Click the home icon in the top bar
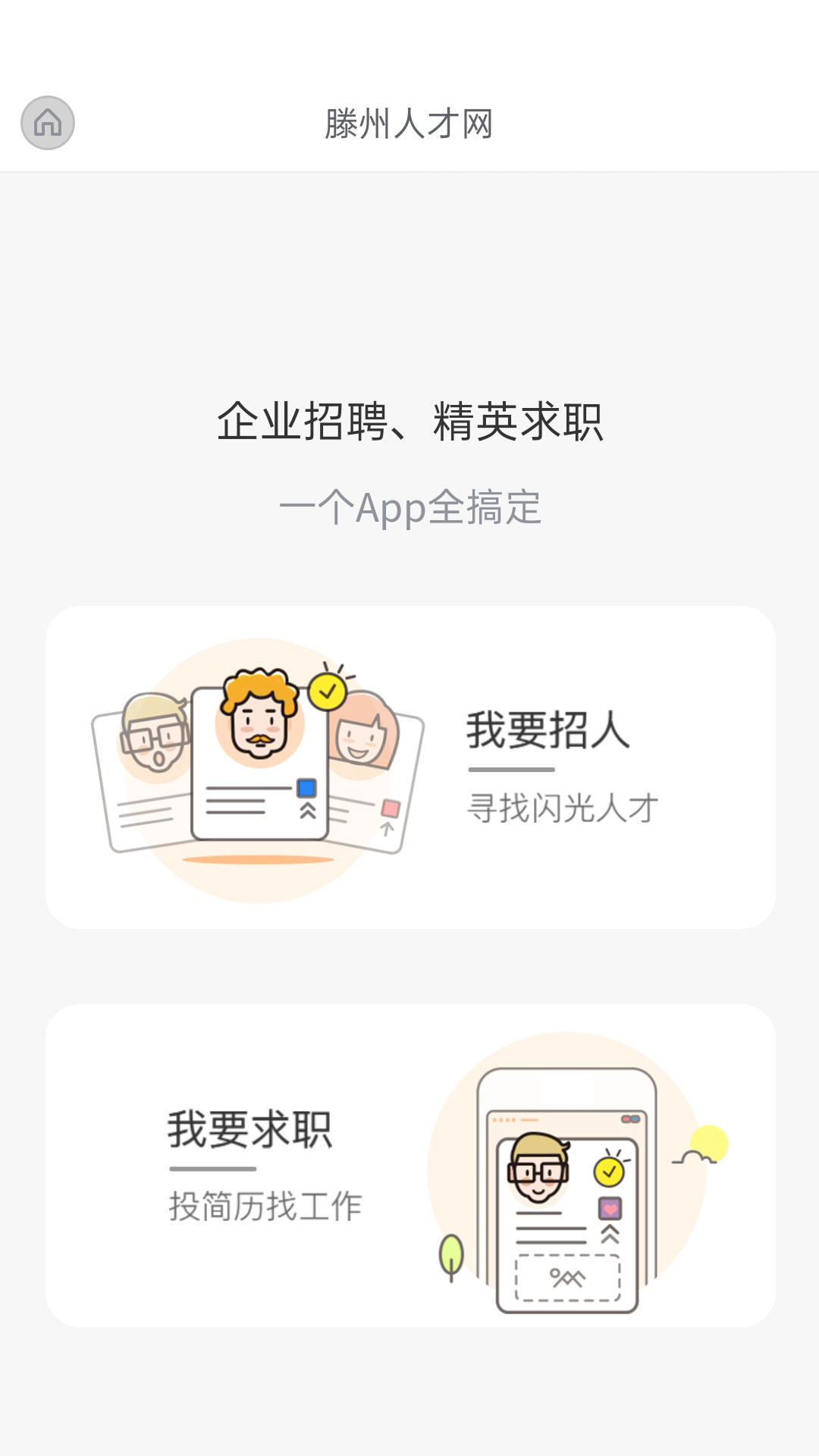Image resolution: width=819 pixels, height=1456 pixels. tap(47, 124)
